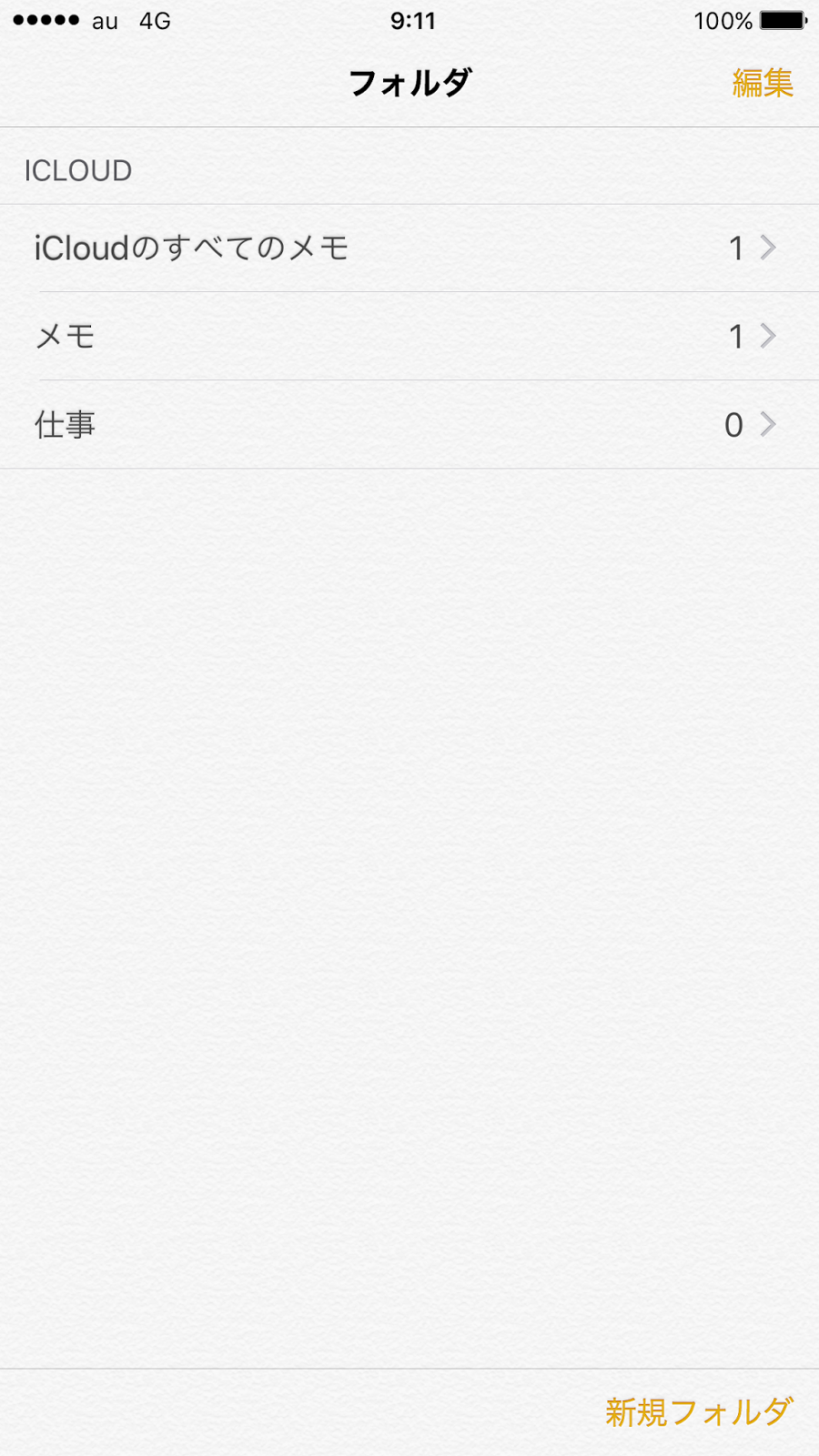
Task: Create a folder with 新規フォルダ
Action: coord(699,1411)
